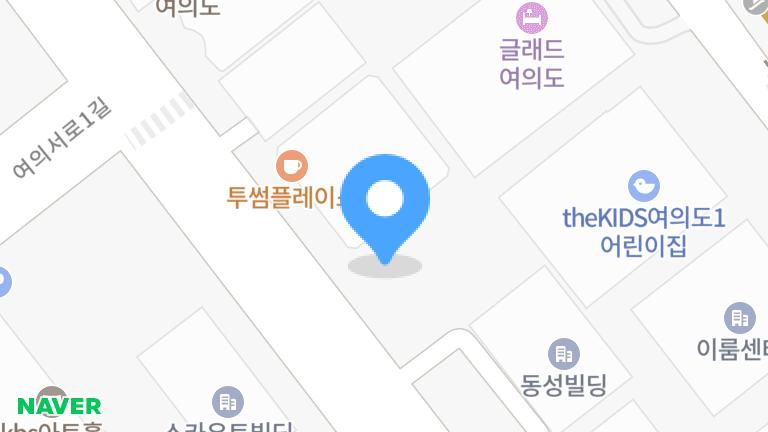Open theKIDS여의도1 어린이집 marker

click(x=643, y=186)
